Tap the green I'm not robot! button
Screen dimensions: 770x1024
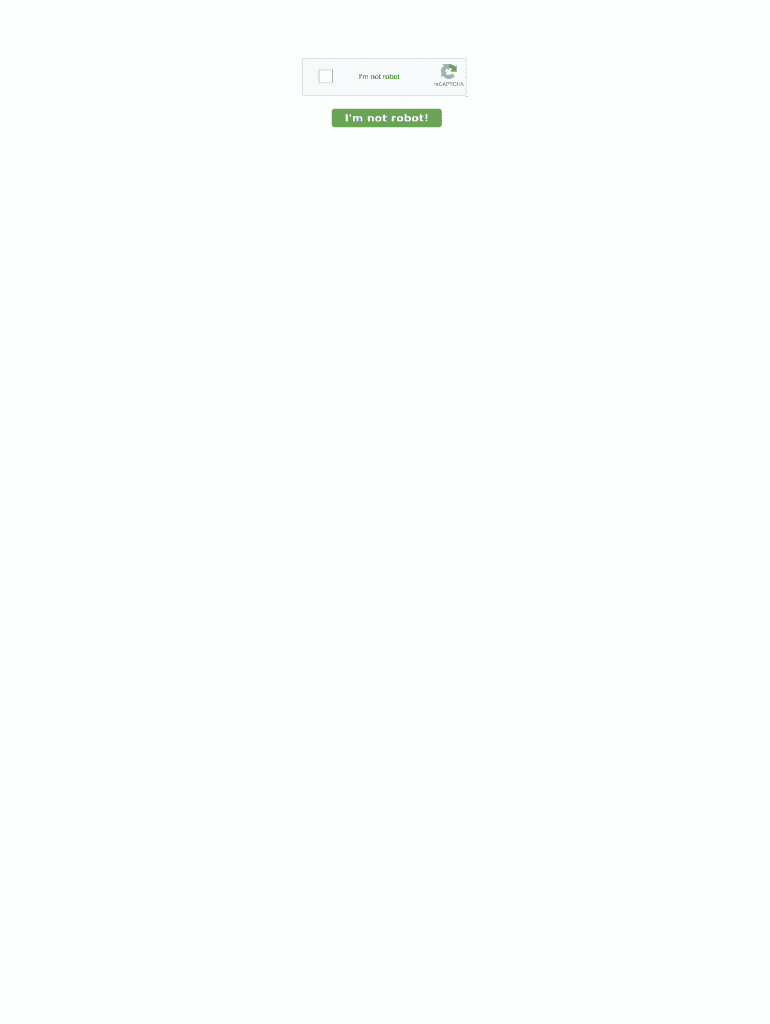point(386,118)
